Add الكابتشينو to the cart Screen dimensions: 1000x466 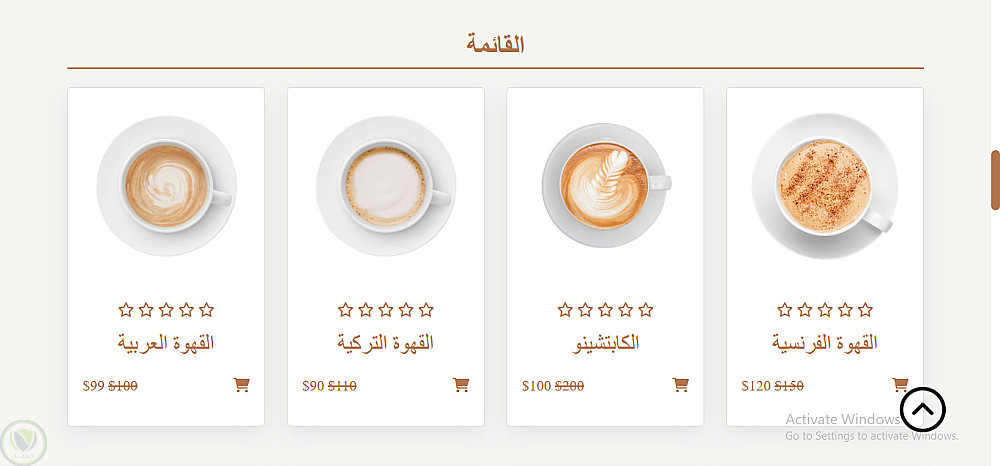[x=680, y=385]
